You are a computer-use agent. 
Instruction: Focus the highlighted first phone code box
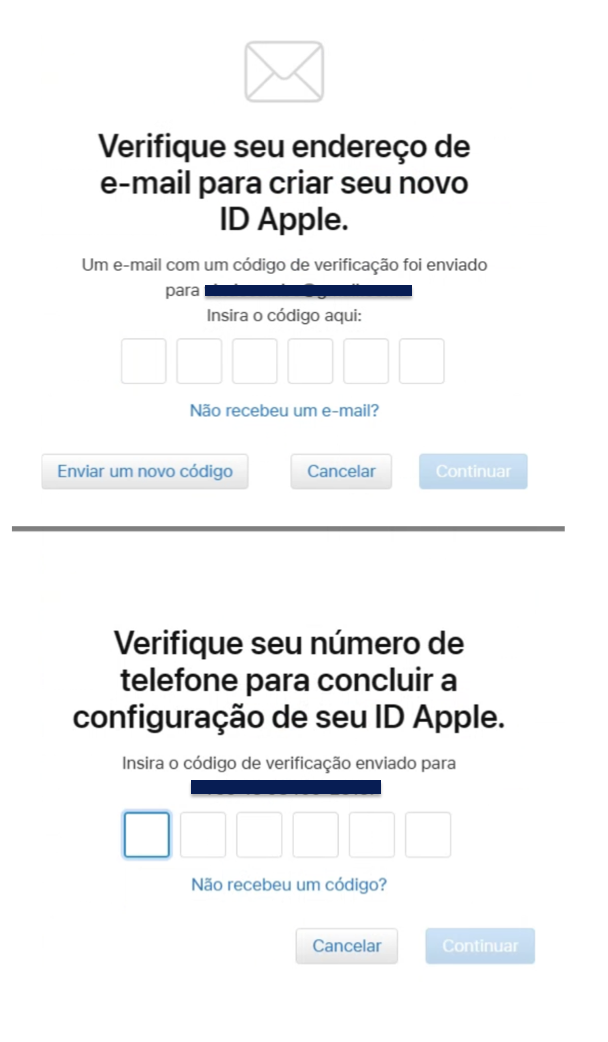(x=147, y=835)
